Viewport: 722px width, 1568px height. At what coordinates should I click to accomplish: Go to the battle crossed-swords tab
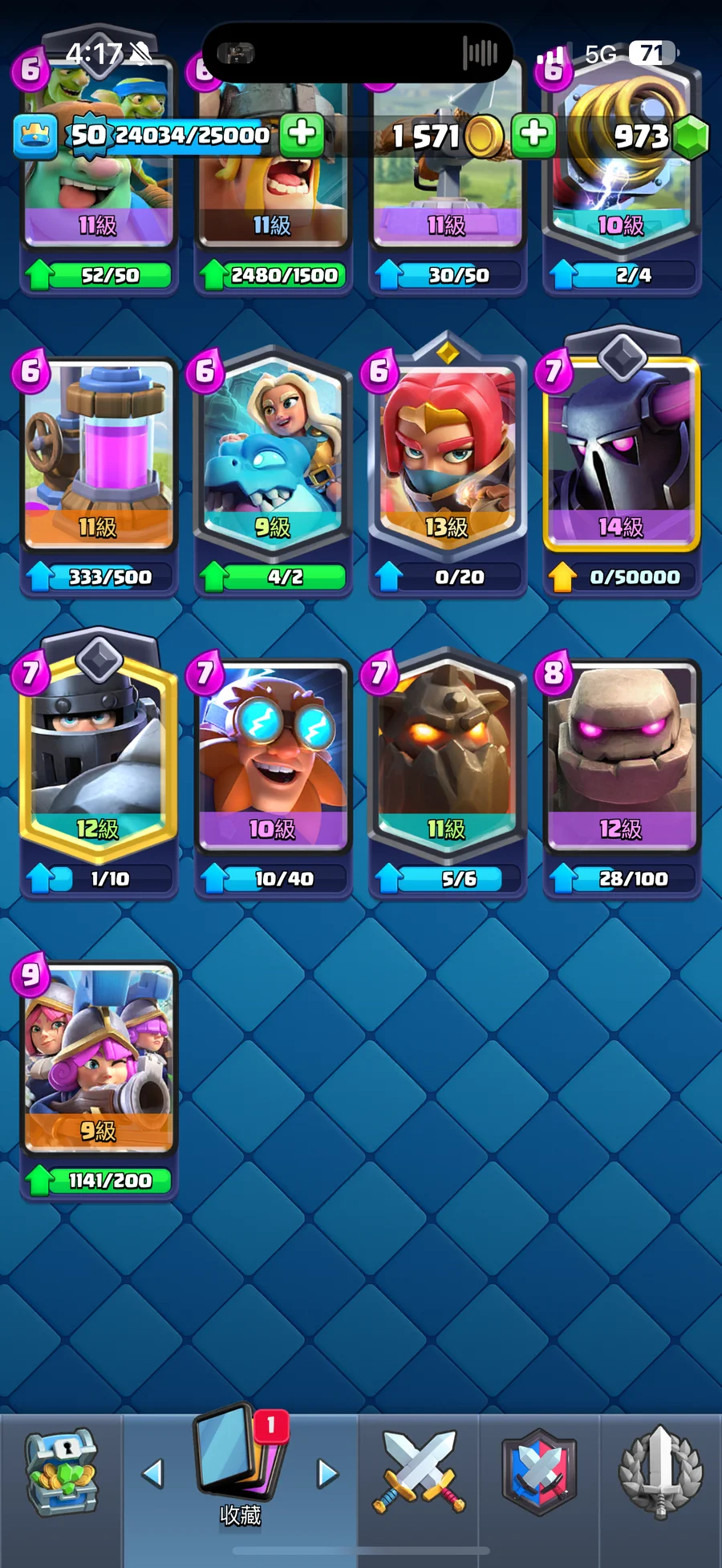coord(418,1474)
